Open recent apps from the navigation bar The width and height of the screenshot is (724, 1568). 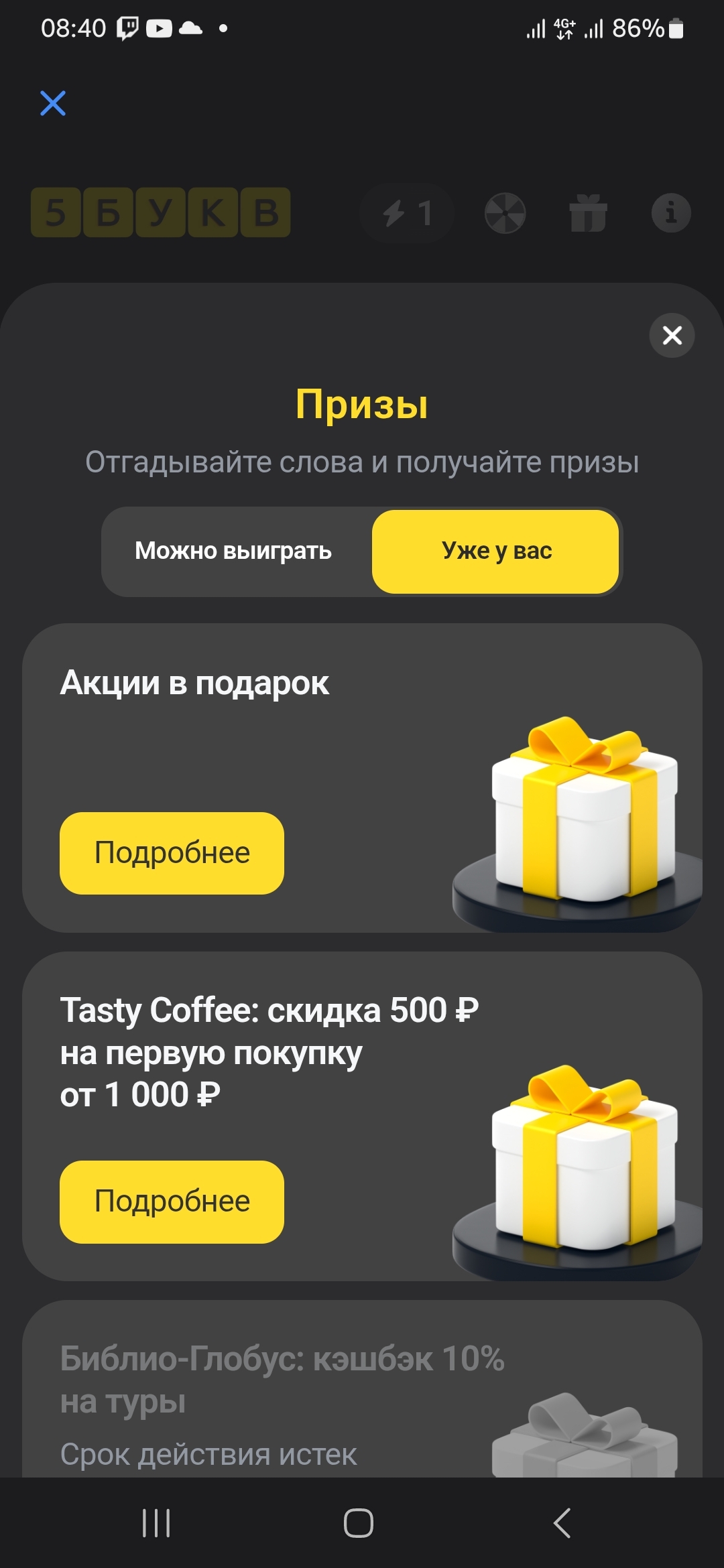click(x=156, y=1522)
